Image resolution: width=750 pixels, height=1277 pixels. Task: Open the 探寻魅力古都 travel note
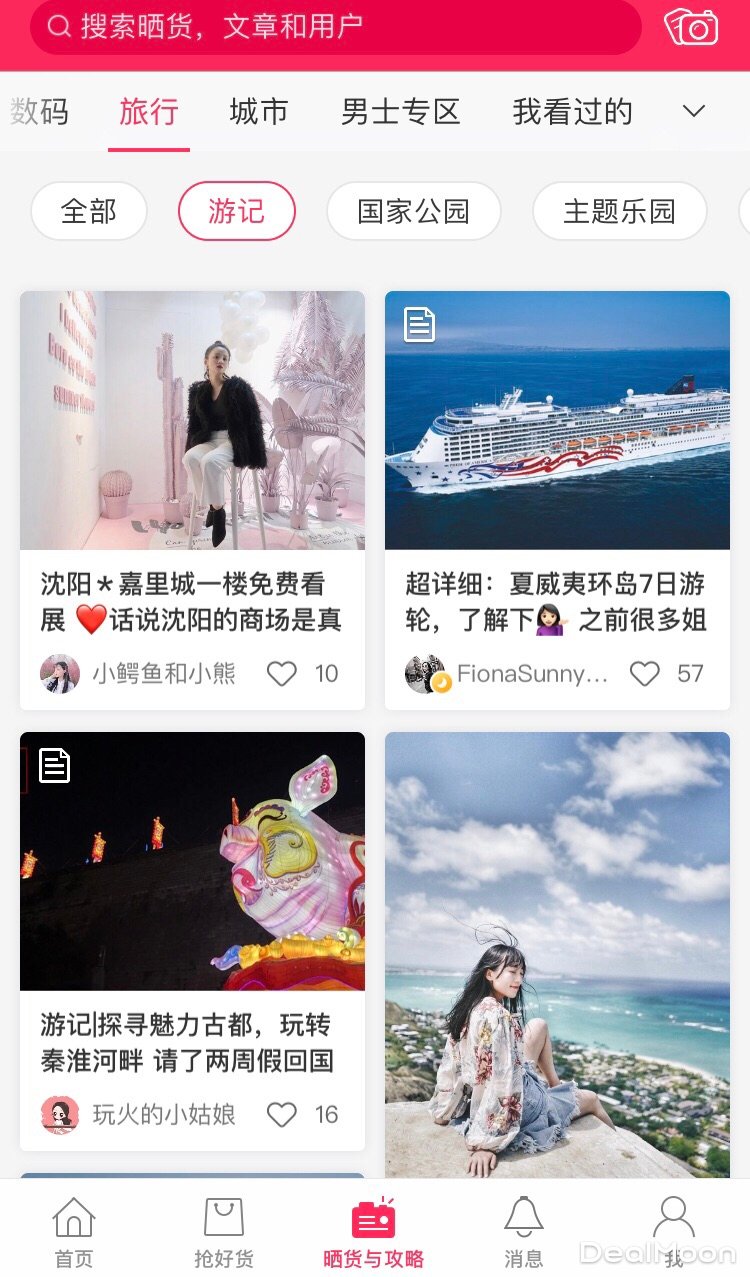click(192, 862)
